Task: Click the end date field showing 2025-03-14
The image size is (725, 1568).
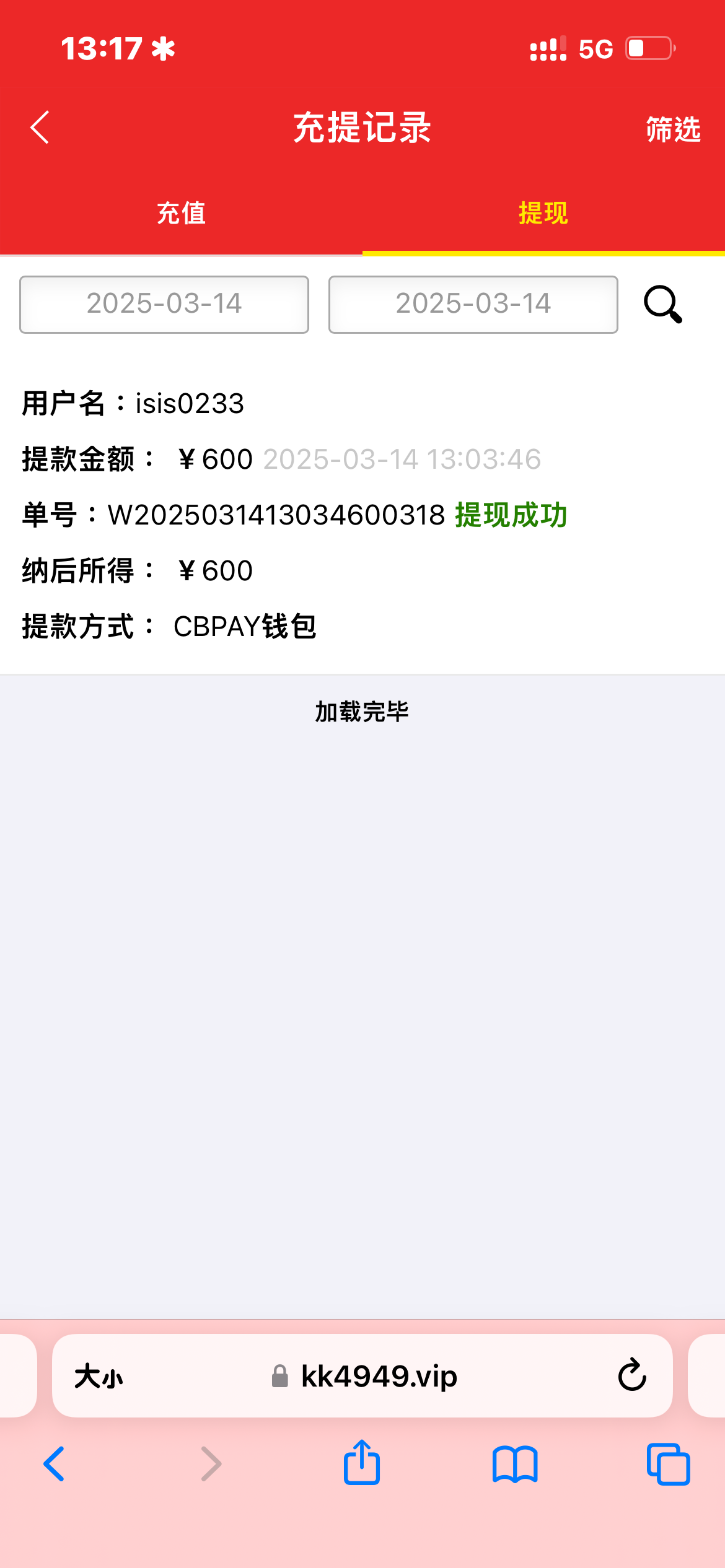Action: coord(473,305)
